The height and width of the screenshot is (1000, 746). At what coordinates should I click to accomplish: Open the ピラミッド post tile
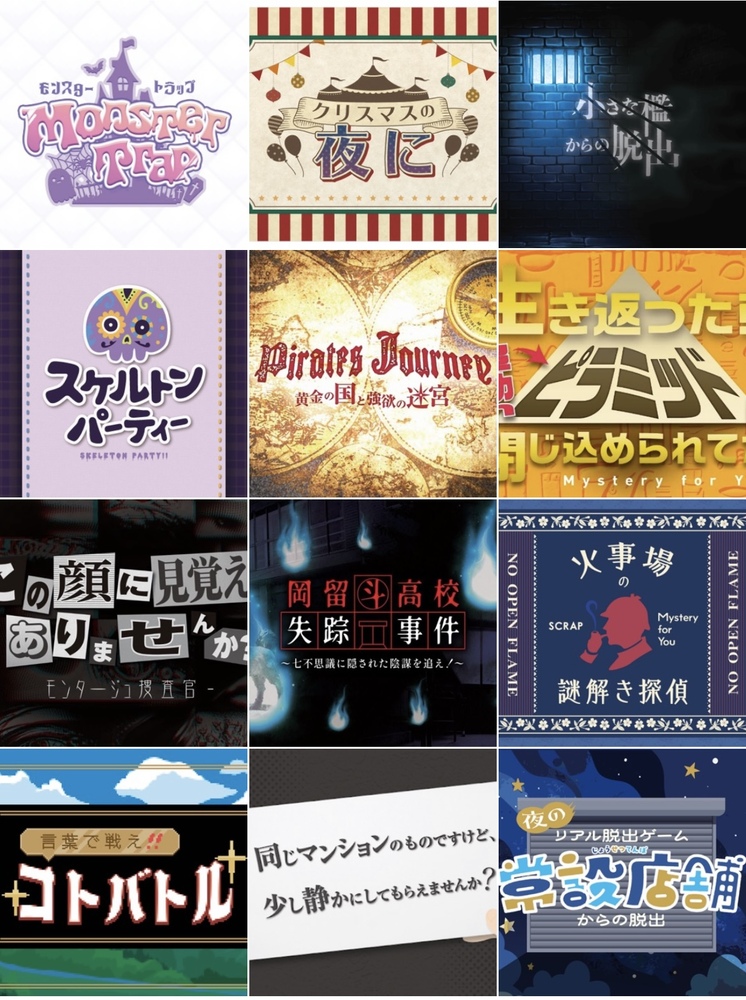622,373
